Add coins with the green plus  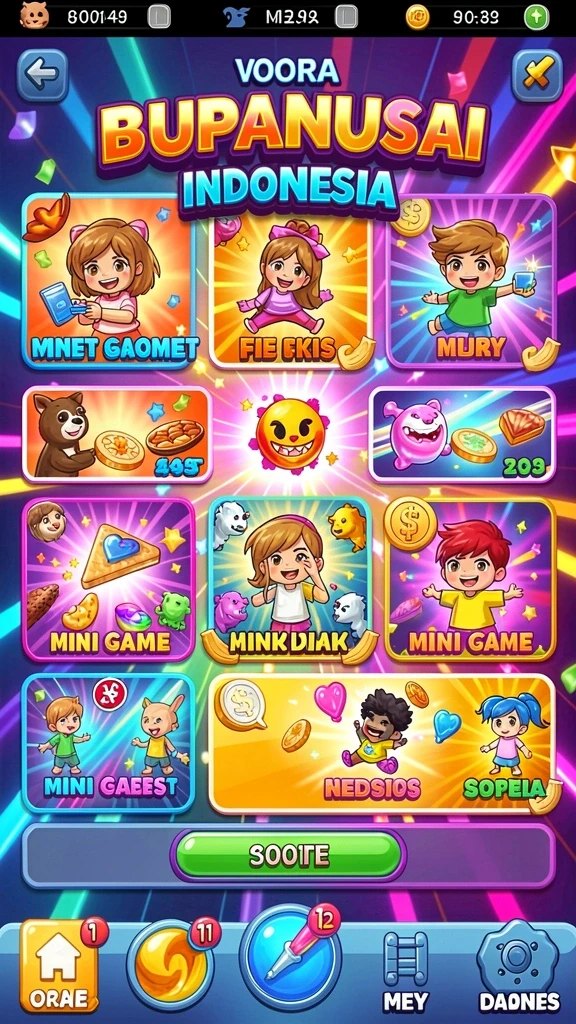pos(537,17)
